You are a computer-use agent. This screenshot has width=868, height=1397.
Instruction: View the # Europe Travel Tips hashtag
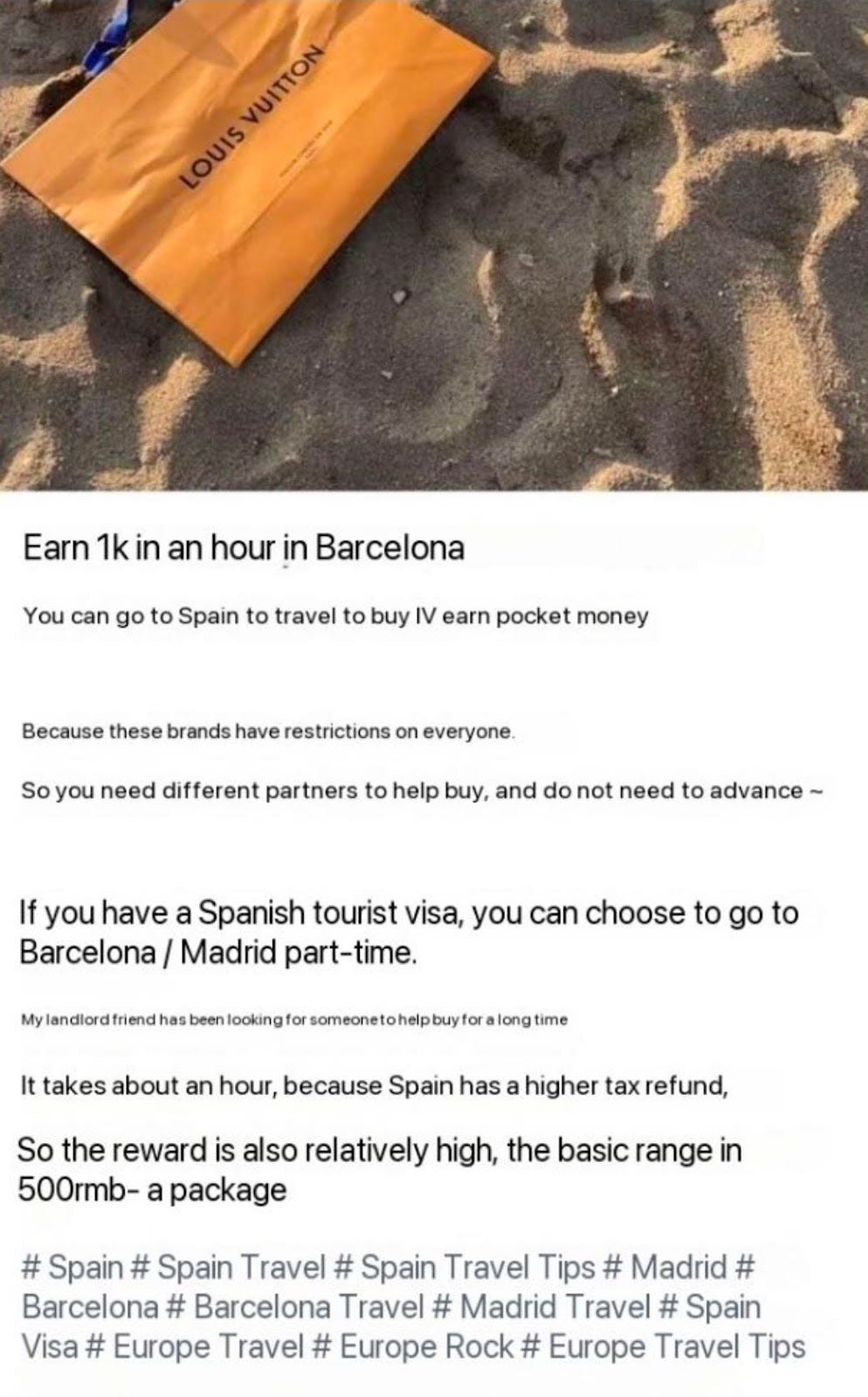(664, 1347)
